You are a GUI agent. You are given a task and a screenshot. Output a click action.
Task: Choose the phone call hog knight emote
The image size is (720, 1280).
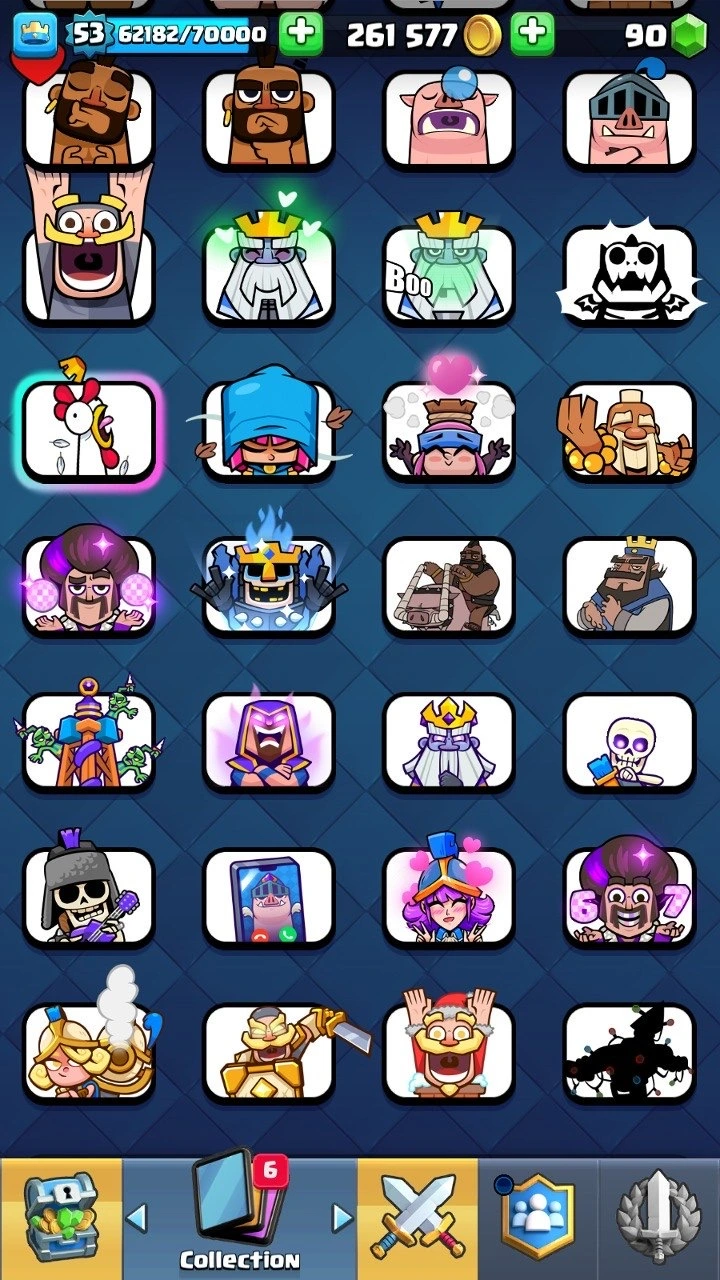(x=269, y=896)
